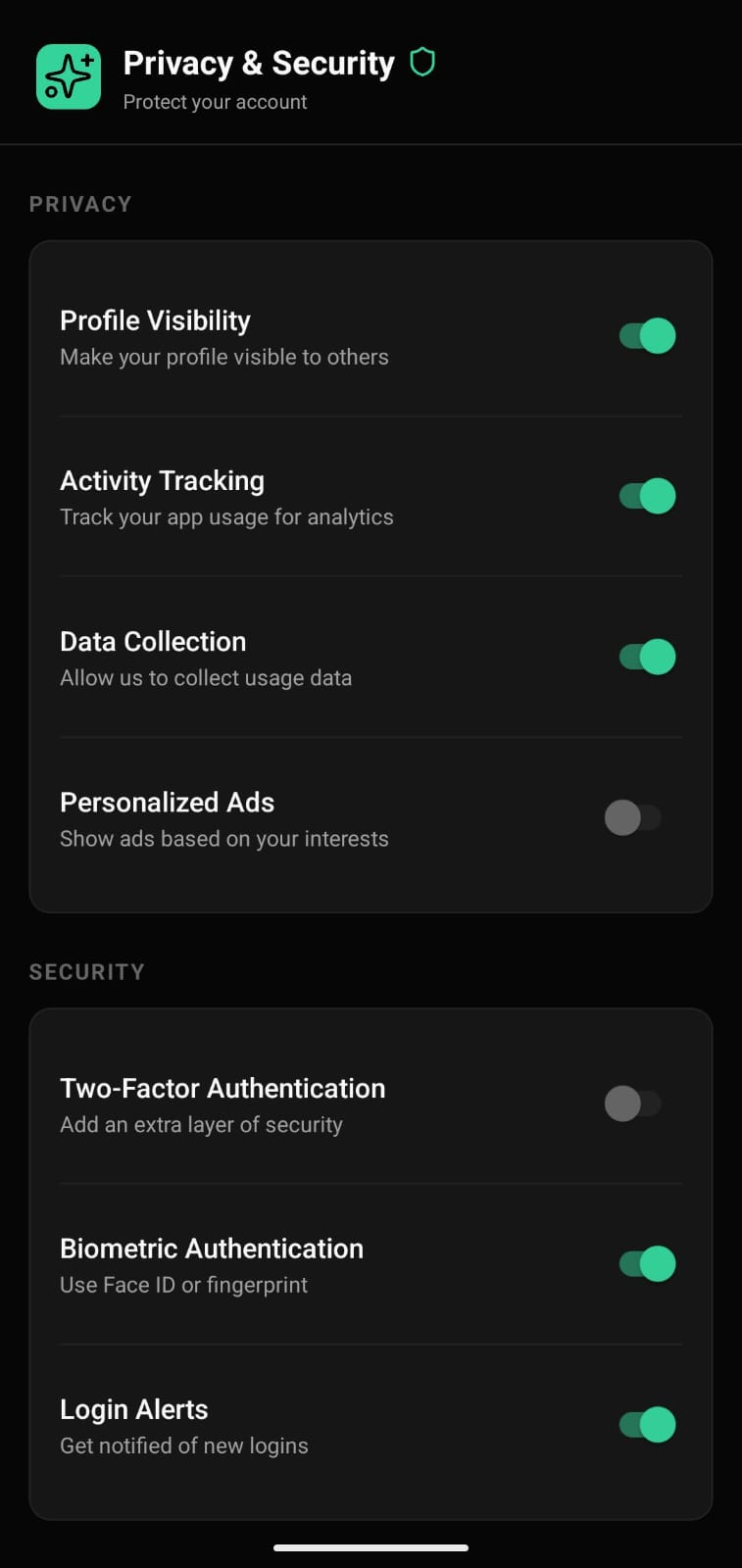
Task: Click the Privacy & Security app icon
Action: pyautogui.click(x=68, y=75)
